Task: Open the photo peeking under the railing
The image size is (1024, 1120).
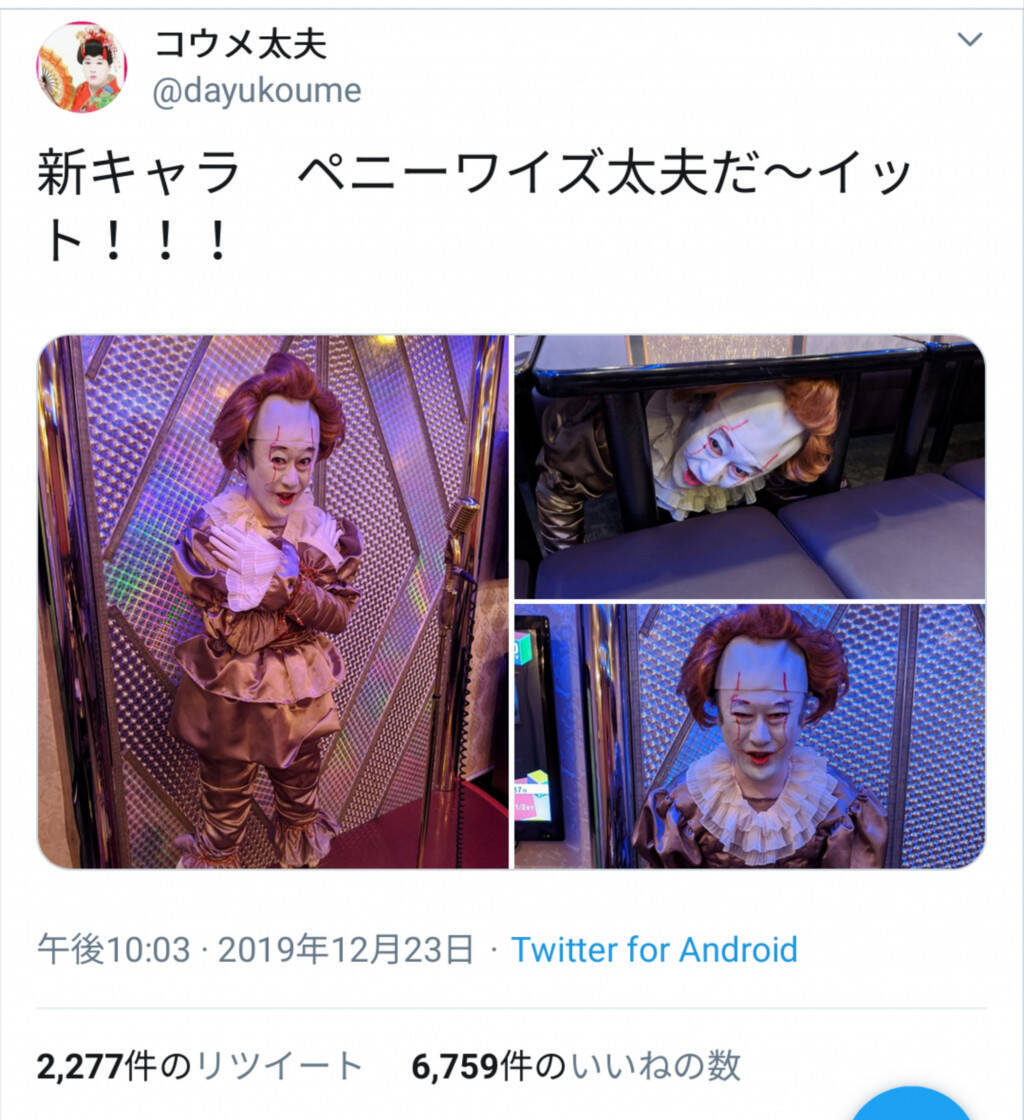Action: pyautogui.click(x=749, y=466)
